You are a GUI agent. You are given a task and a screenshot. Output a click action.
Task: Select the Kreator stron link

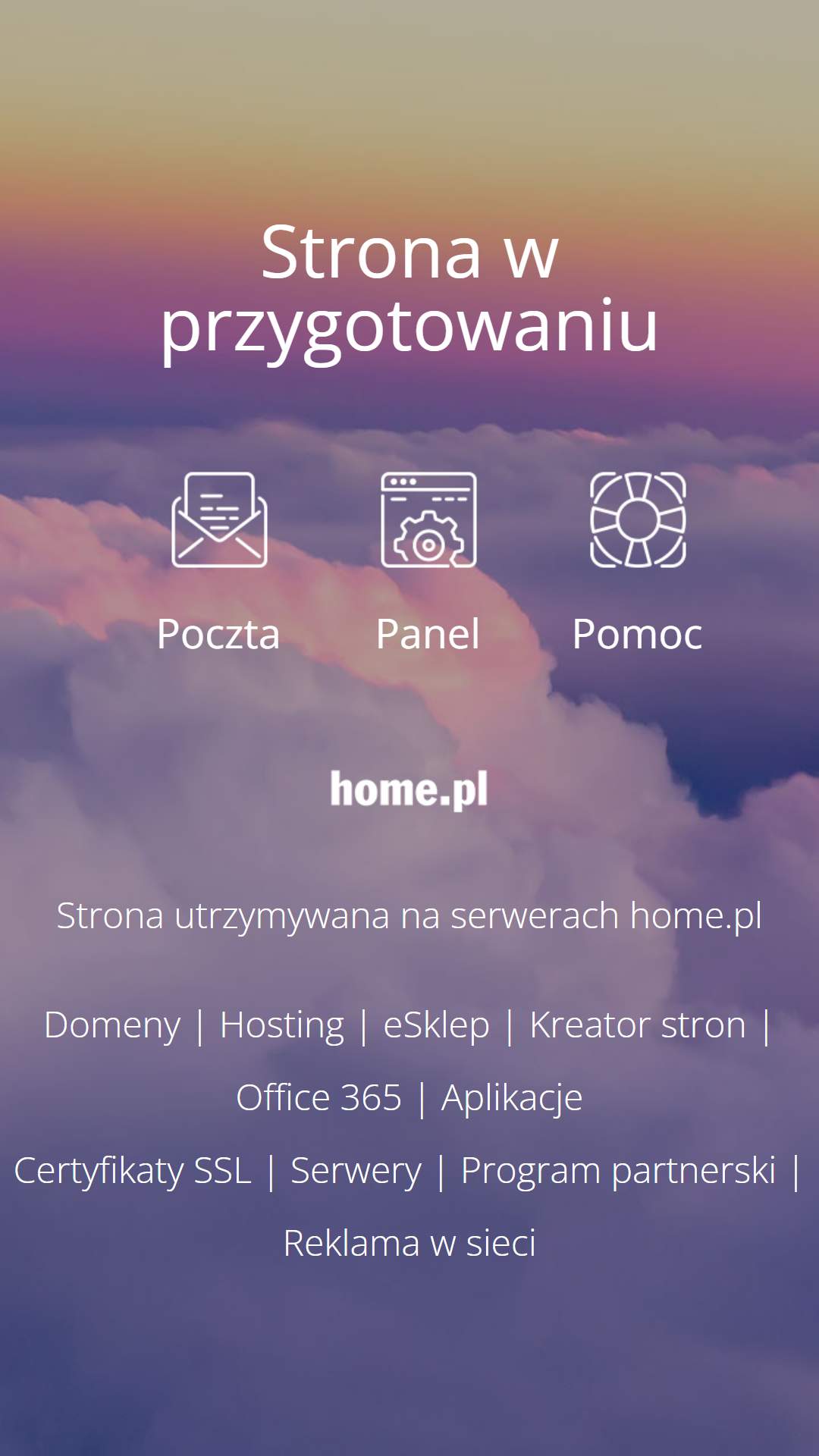[x=638, y=1025]
